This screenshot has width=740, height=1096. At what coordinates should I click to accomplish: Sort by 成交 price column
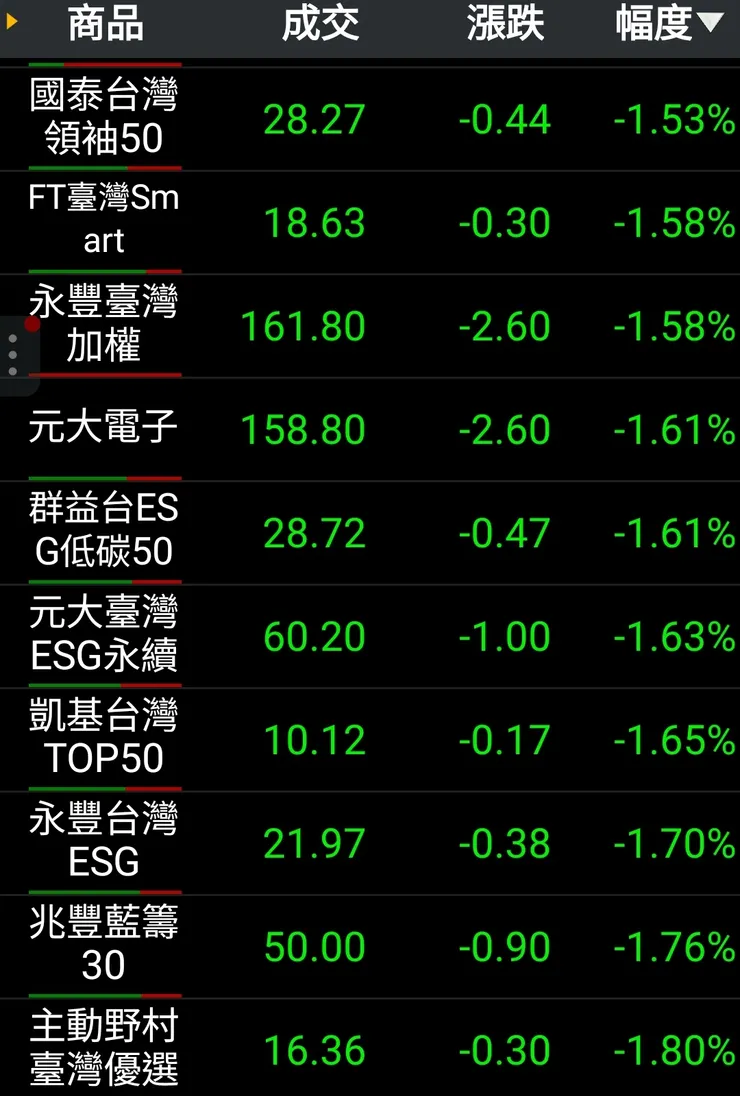coord(320,24)
